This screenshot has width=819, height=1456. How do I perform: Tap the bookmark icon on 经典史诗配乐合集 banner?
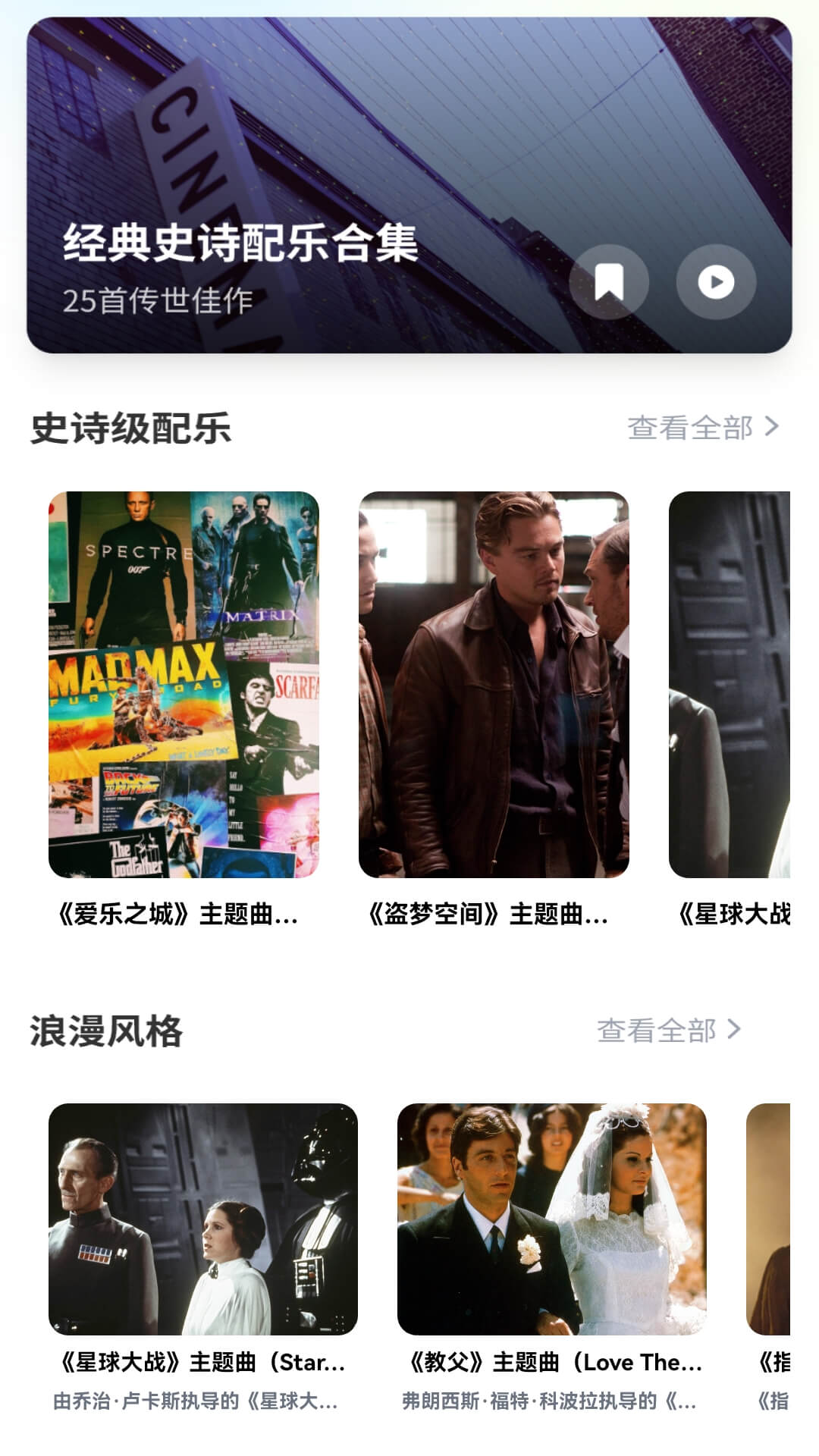pyautogui.click(x=610, y=281)
